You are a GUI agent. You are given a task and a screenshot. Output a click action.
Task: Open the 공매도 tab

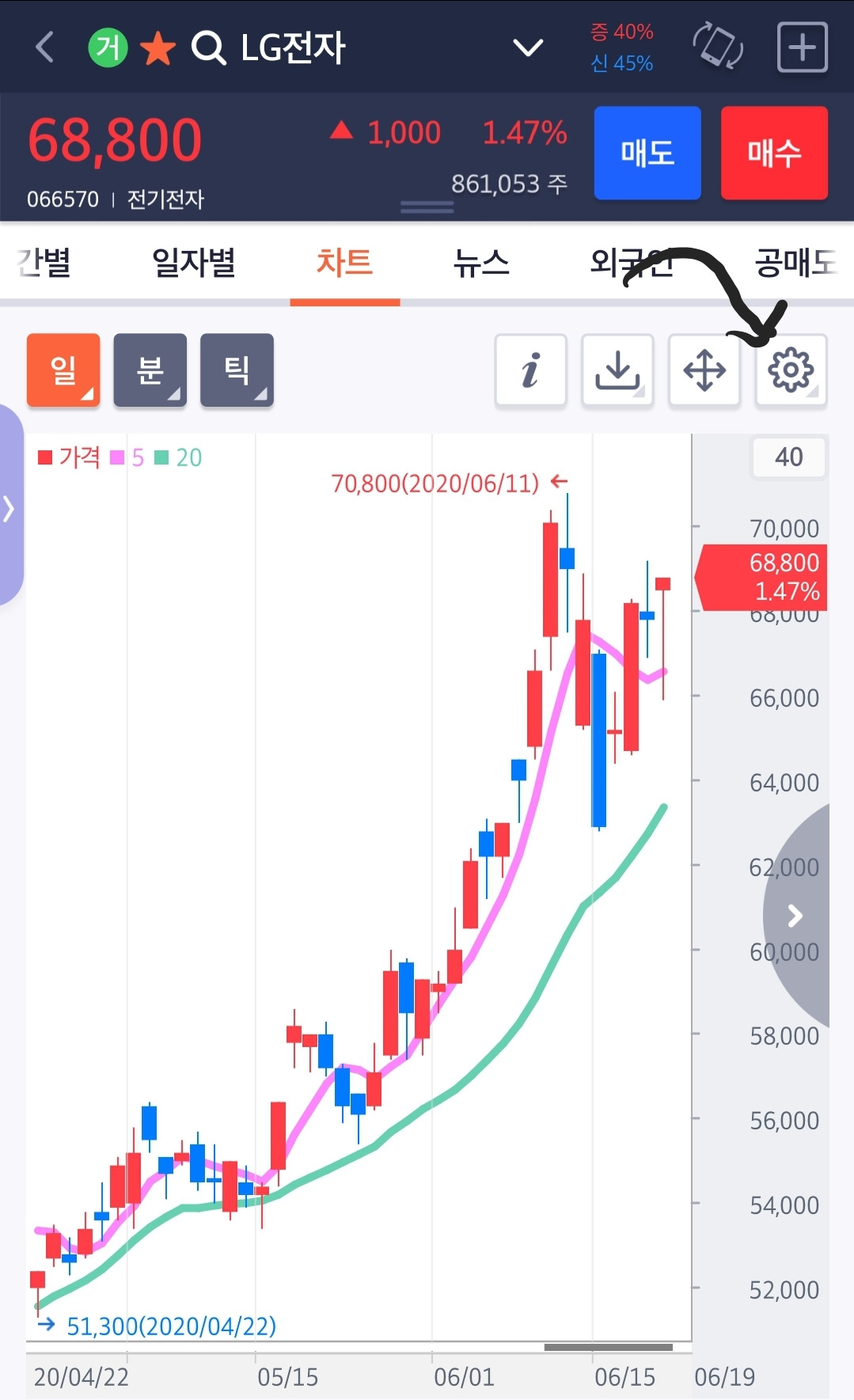tap(795, 263)
